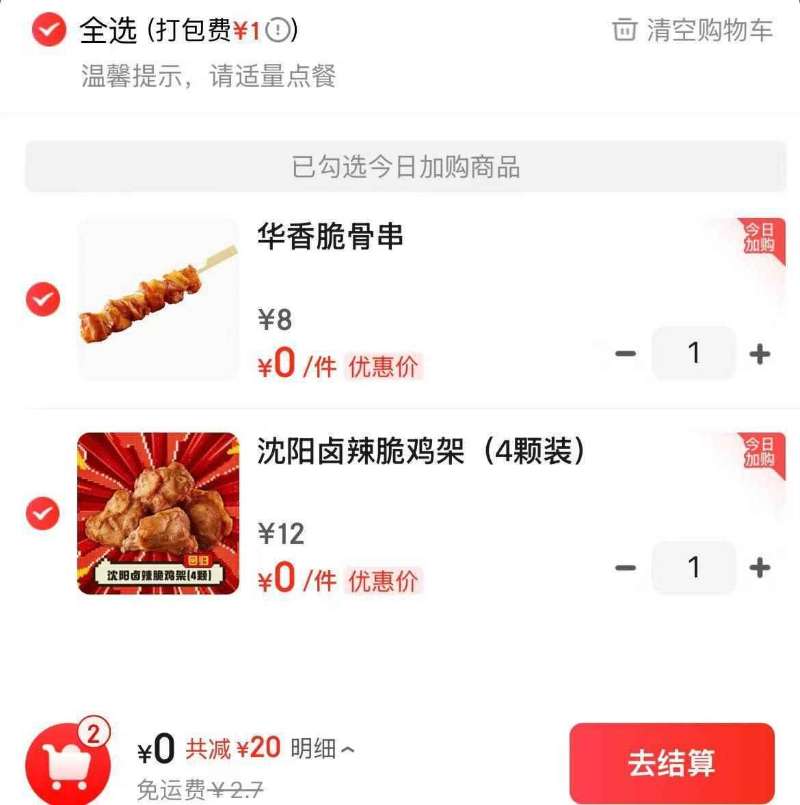Decrease 沈阳卤辣脆鸡架 quantity with minus
800x805 pixels.
click(625, 567)
